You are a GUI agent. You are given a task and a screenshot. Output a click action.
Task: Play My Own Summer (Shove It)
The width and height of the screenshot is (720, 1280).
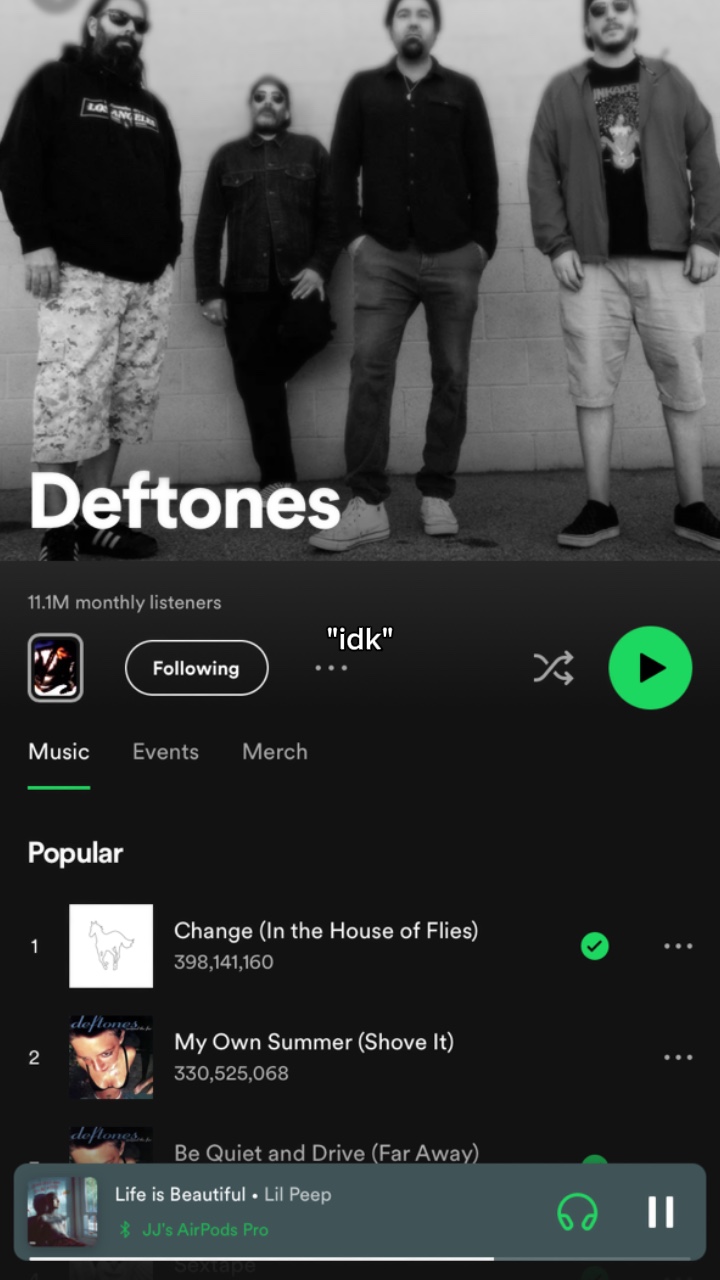tap(313, 1056)
